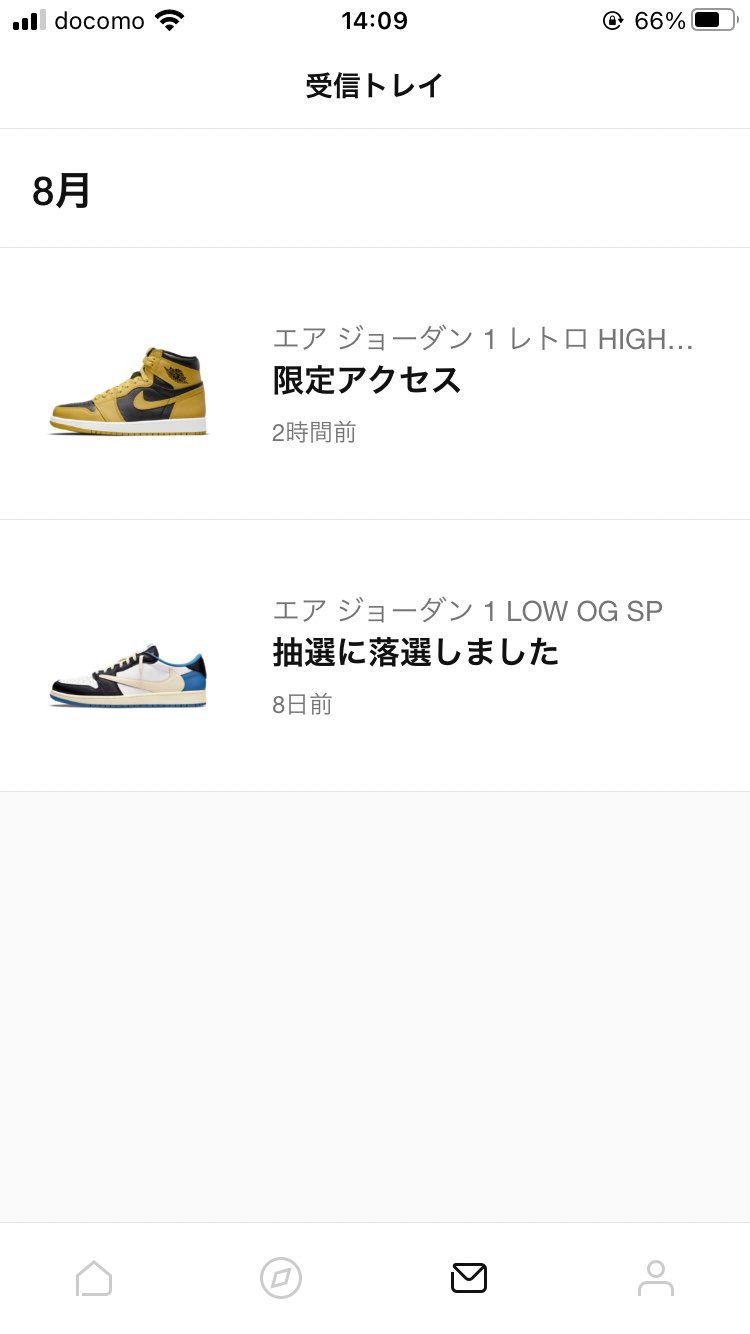Tap the 14:09 clock in the status bar
Screen dimensions: 750x1334
click(374, 20)
